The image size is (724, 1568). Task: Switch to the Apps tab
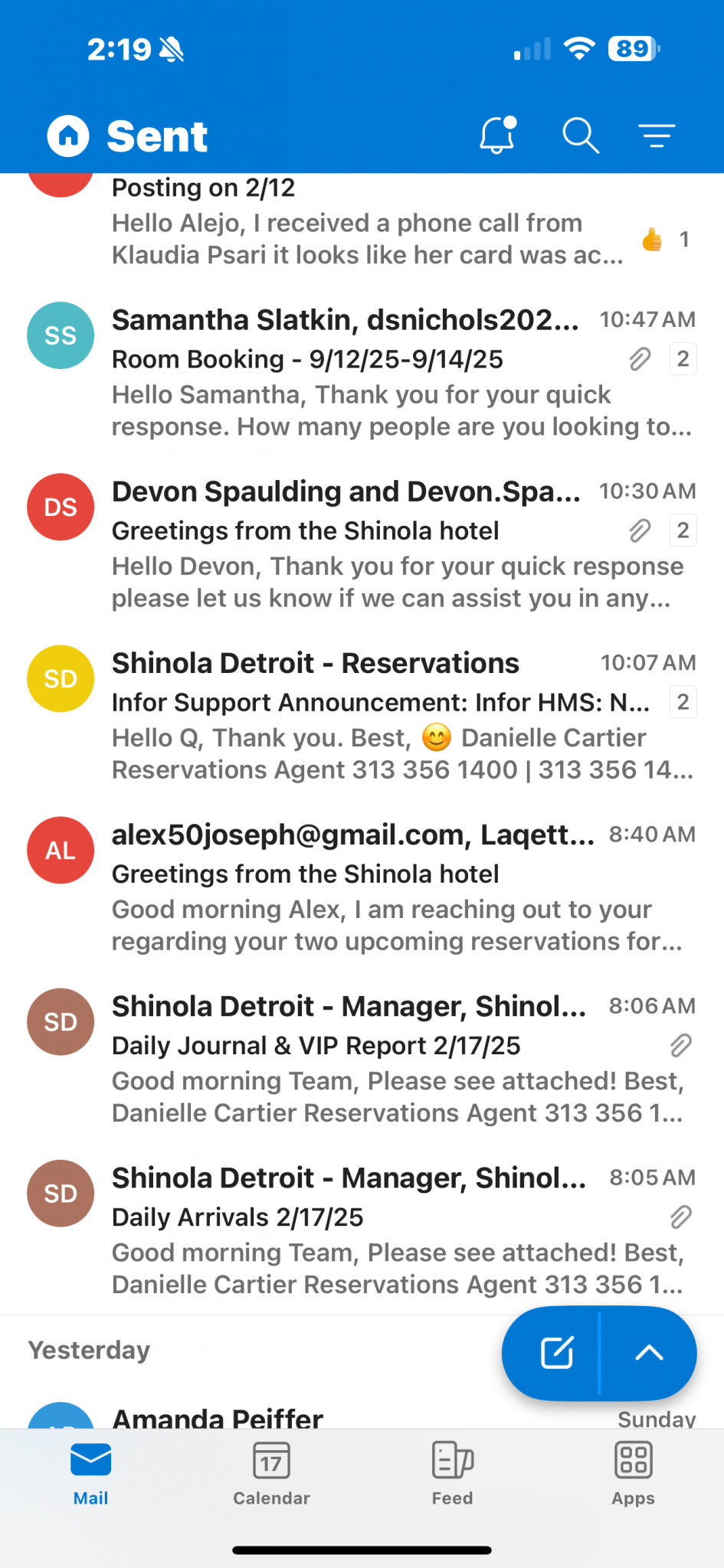pyautogui.click(x=633, y=1474)
